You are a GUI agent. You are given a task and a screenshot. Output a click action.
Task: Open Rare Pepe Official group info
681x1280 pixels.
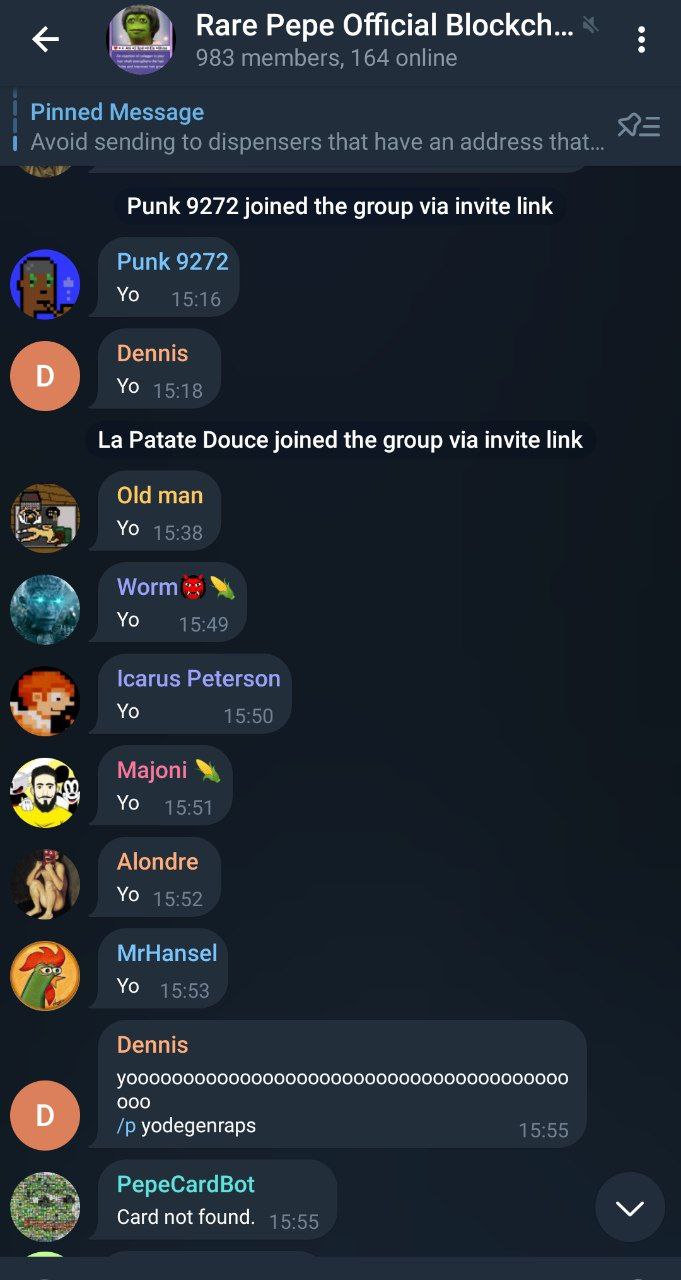coord(385,40)
